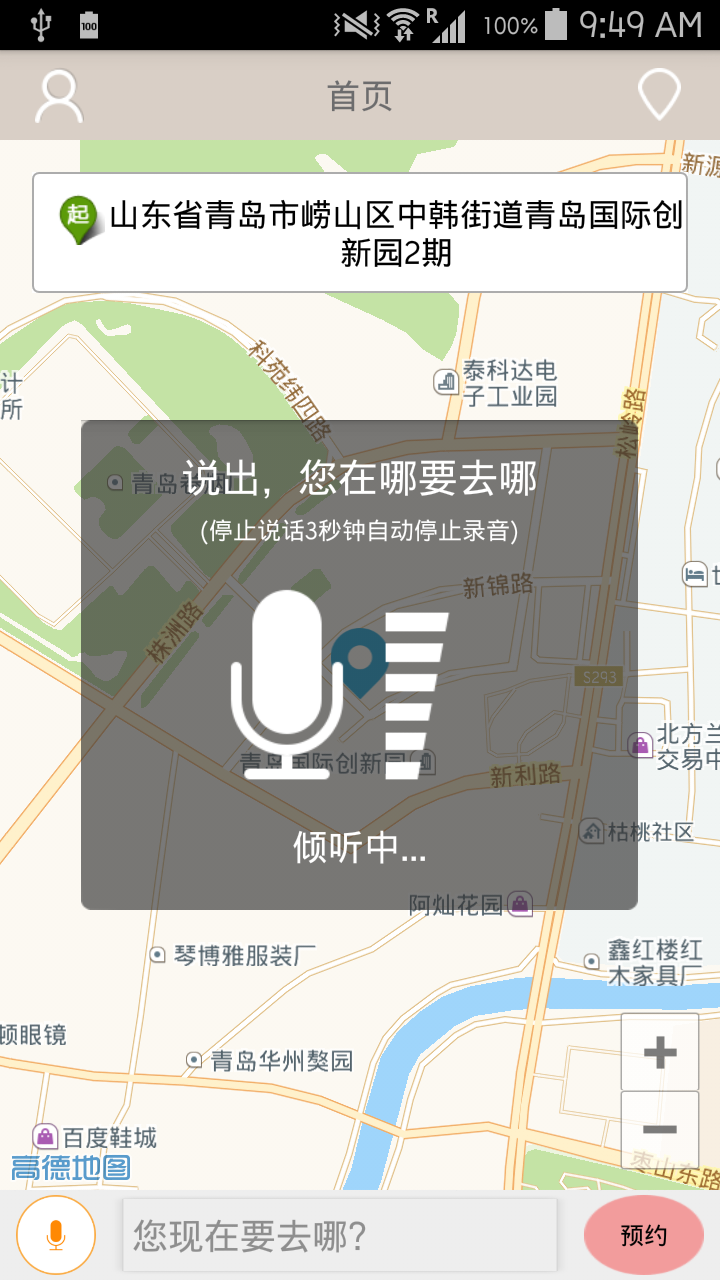Tap the 预约 reservation button

click(x=643, y=1236)
